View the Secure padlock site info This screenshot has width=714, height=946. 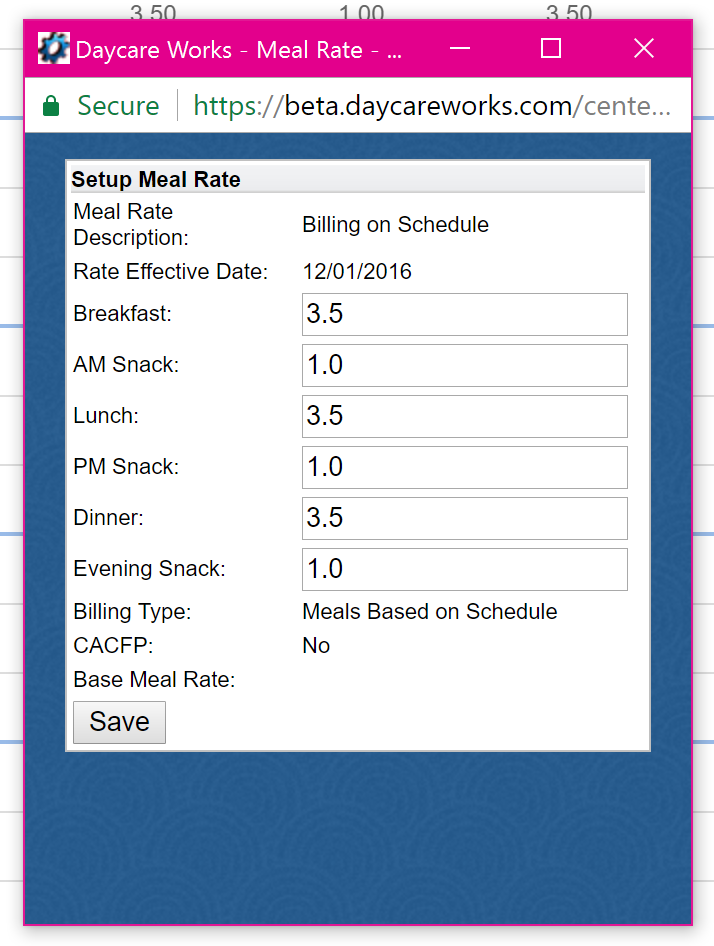tap(51, 106)
